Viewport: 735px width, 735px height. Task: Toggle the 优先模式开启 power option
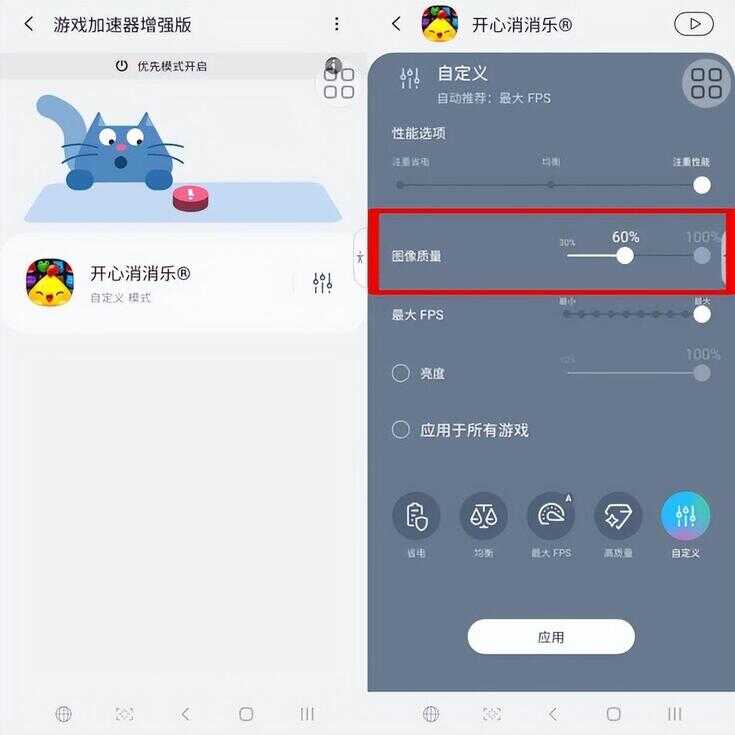click(x=122, y=66)
